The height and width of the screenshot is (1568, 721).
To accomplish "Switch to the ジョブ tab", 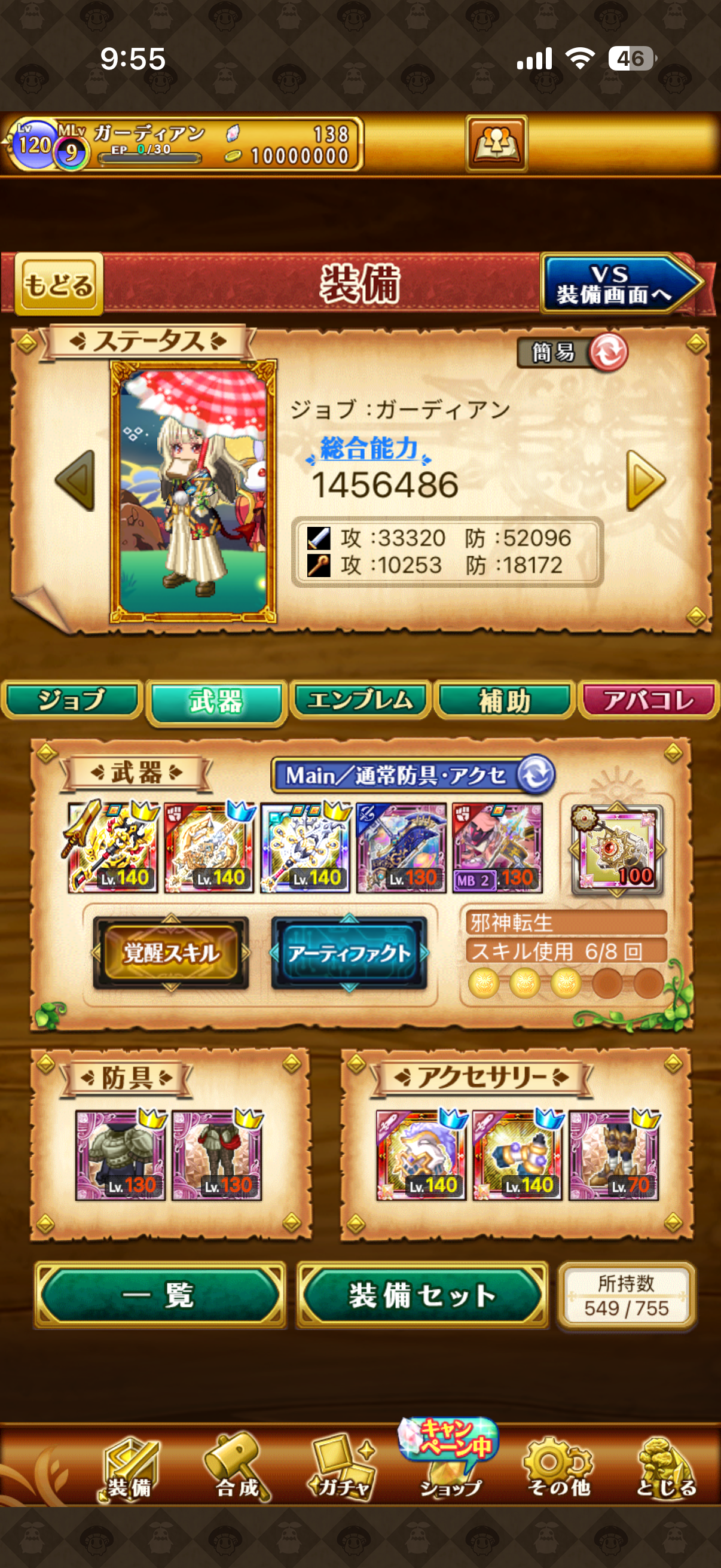I will pos(72,701).
